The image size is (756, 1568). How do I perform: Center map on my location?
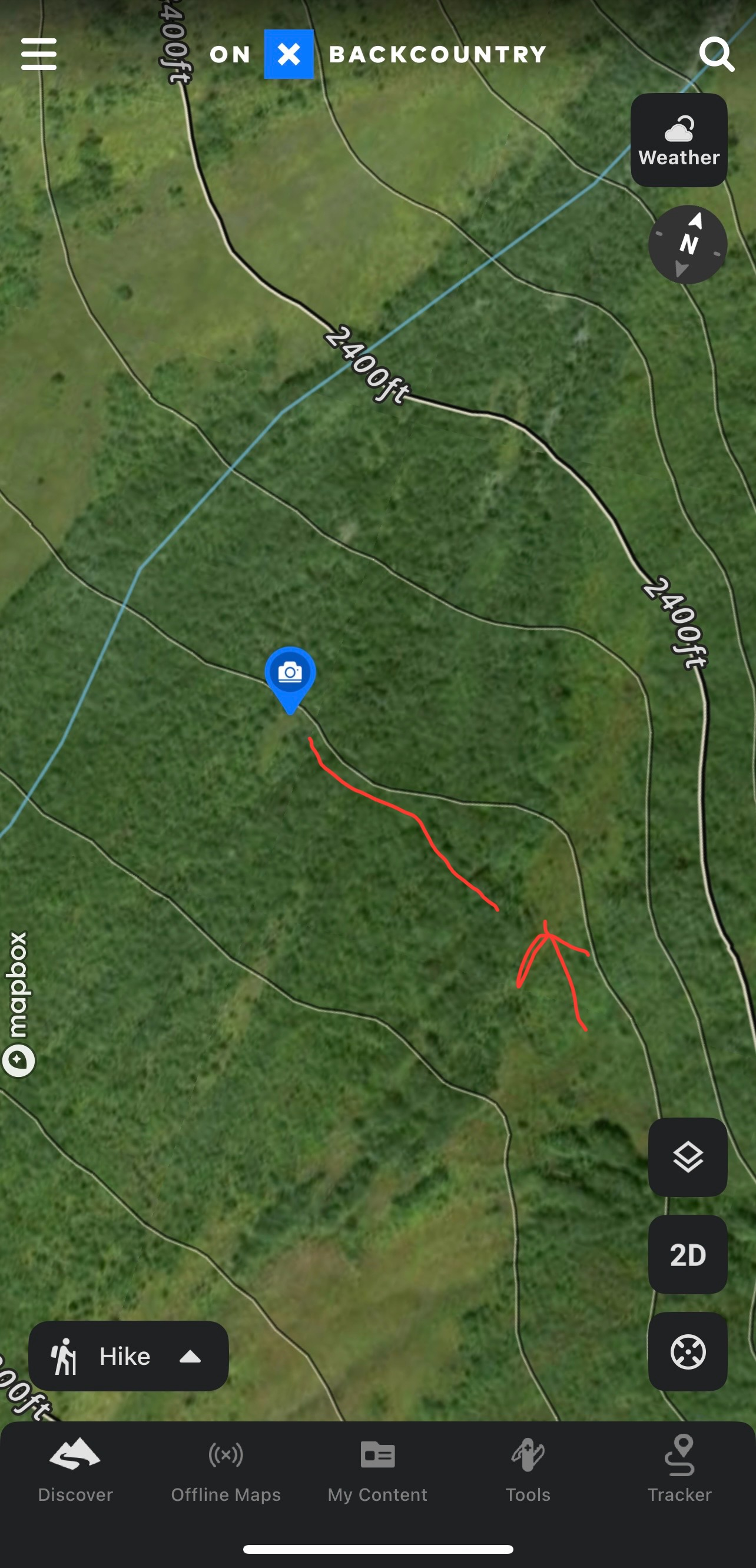click(687, 1352)
